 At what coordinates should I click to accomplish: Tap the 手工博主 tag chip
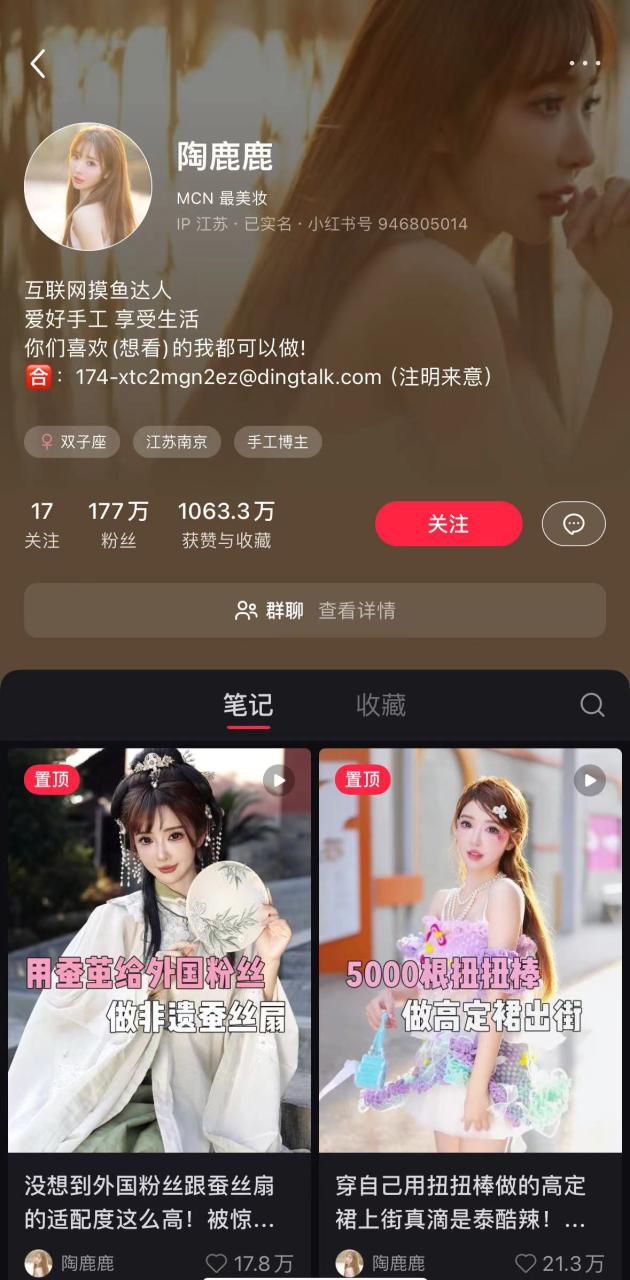278,442
